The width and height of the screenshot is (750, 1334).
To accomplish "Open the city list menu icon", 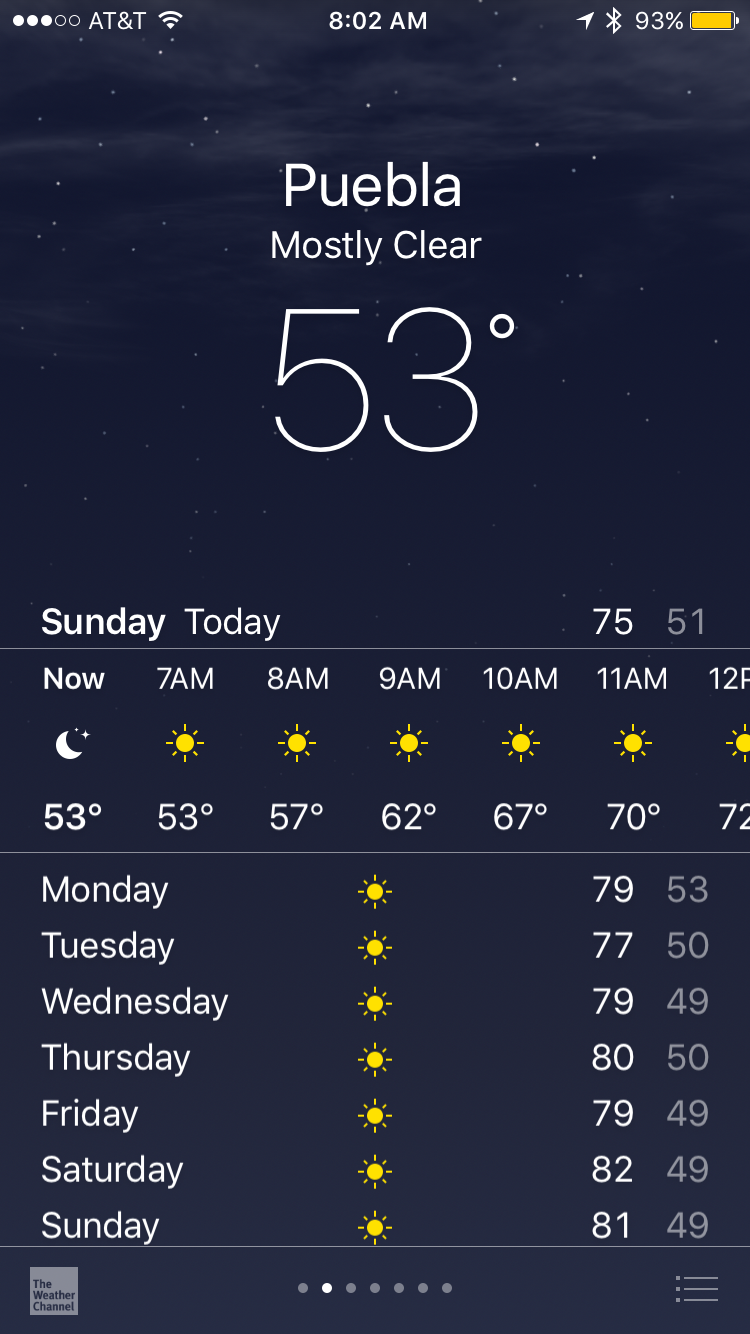I will [x=697, y=1289].
